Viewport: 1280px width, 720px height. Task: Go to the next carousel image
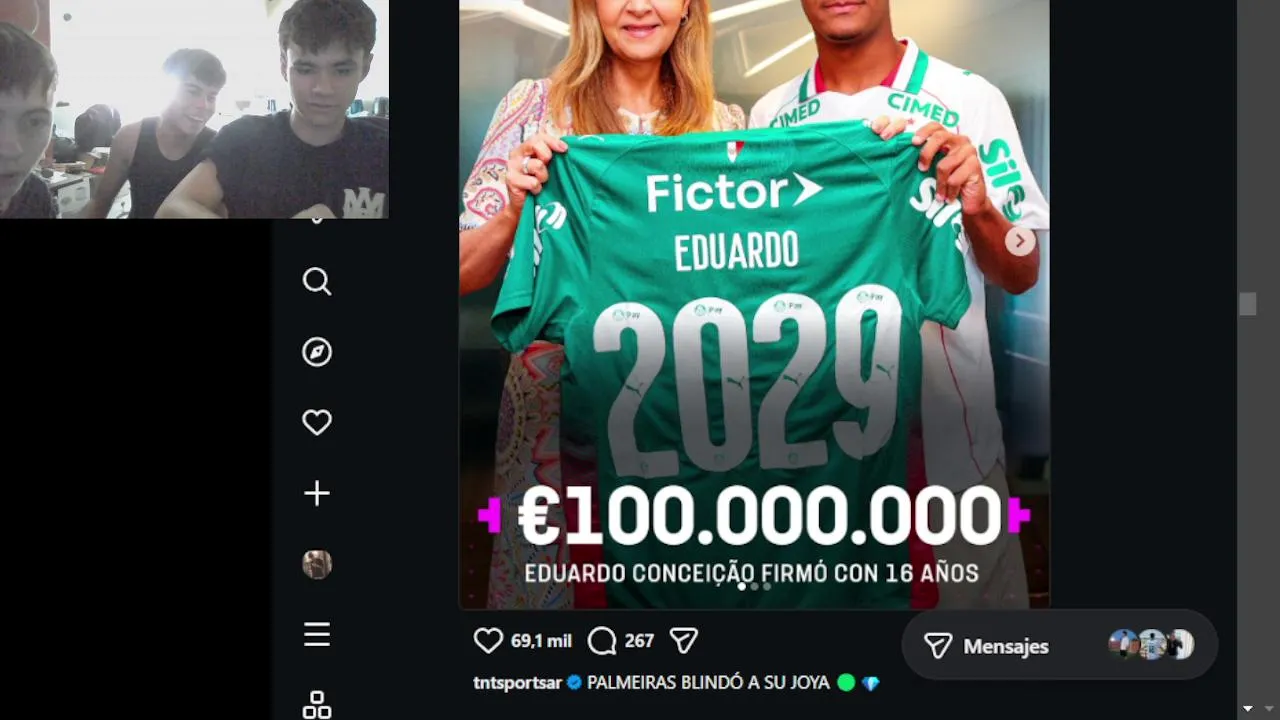(1020, 241)
